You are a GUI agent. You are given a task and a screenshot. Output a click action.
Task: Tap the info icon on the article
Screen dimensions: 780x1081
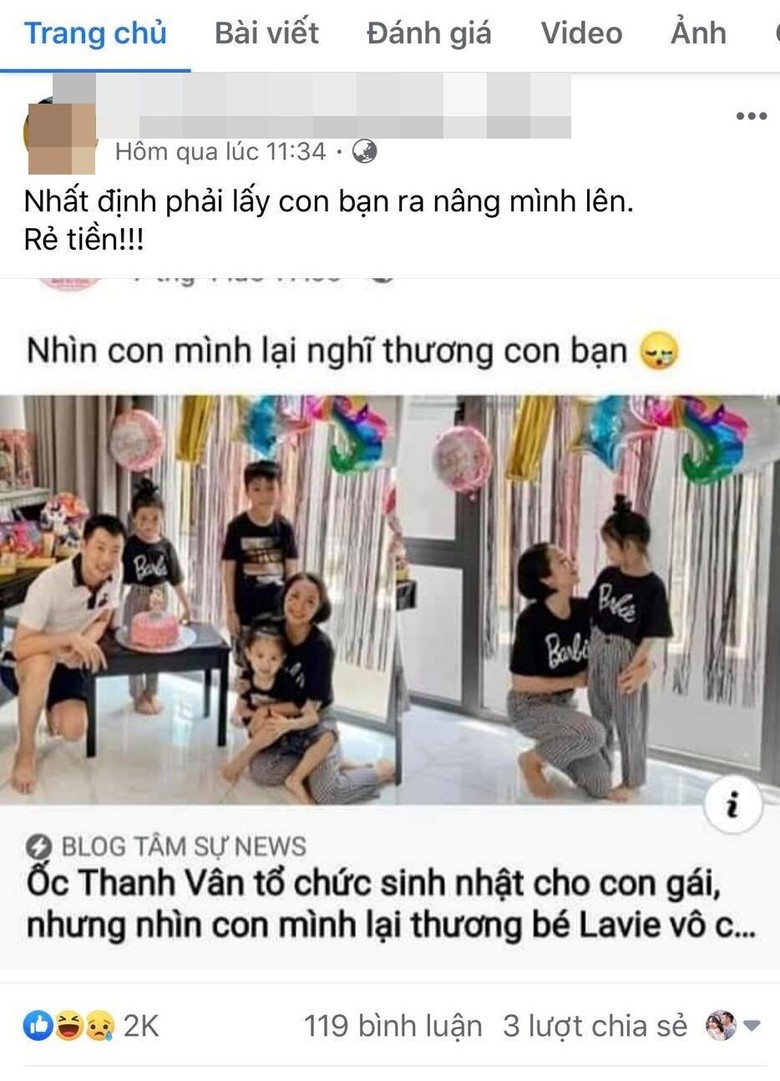pyautogui.click(x=733, y=807)
